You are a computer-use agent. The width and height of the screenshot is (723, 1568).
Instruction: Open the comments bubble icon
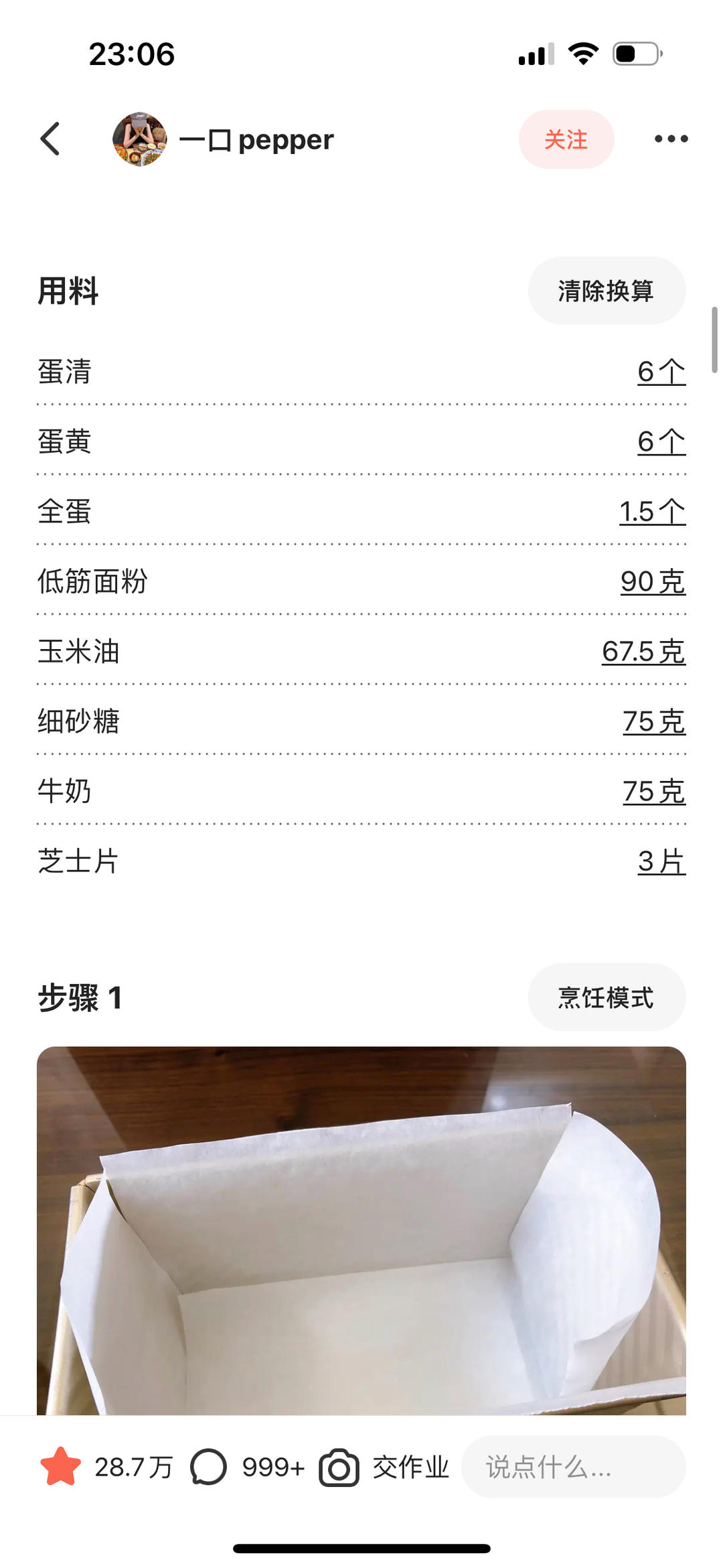coord(209,1467)
